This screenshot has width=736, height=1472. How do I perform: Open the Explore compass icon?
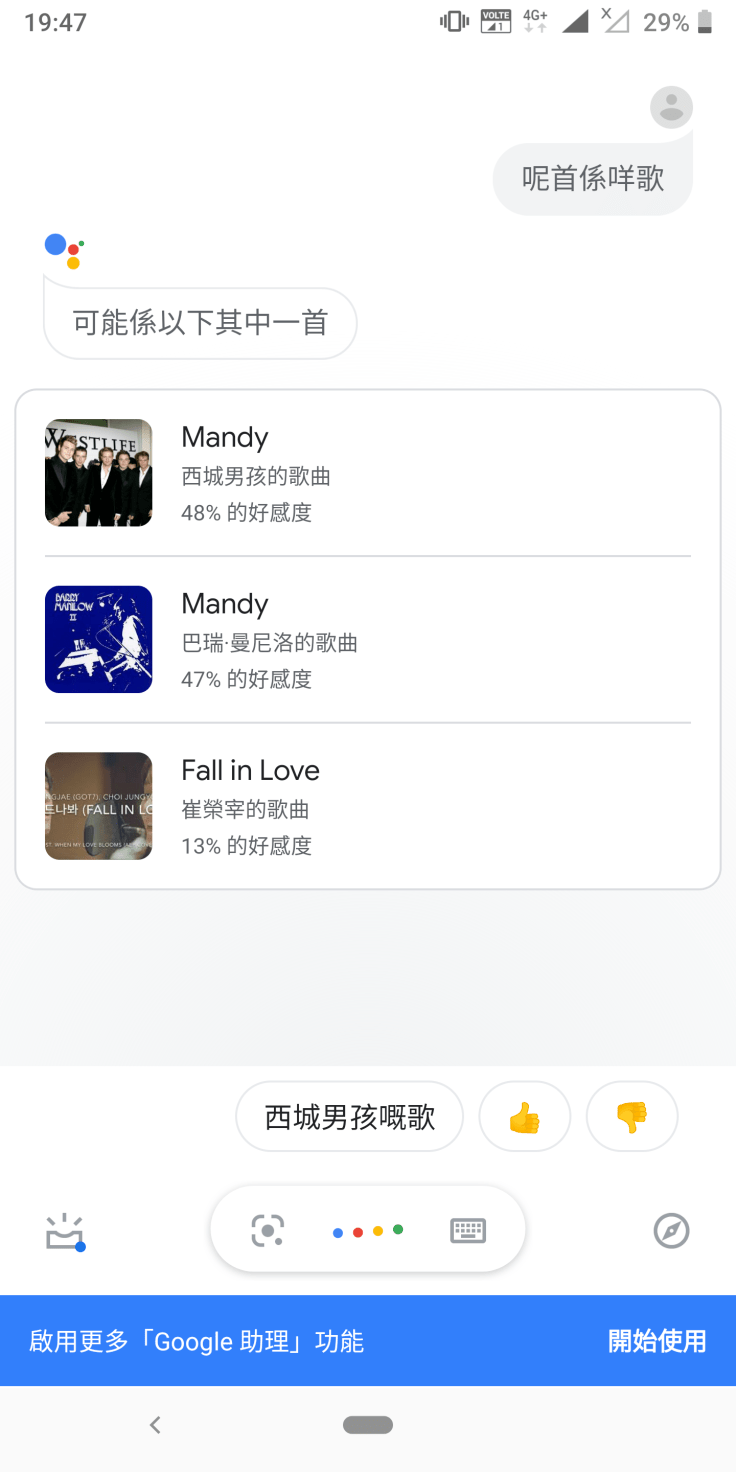672,1231
